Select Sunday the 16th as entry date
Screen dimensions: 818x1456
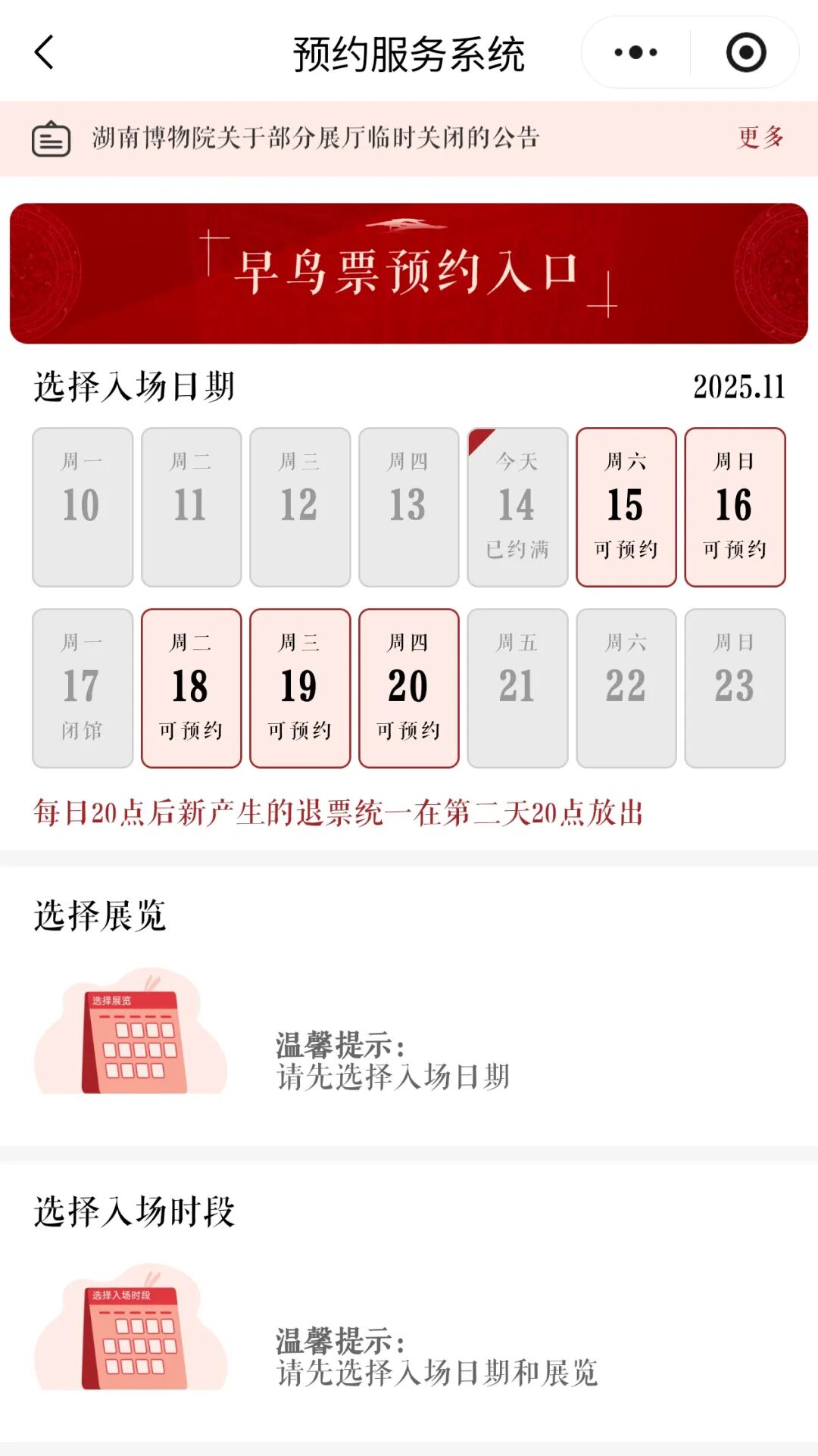coord(735,507)
